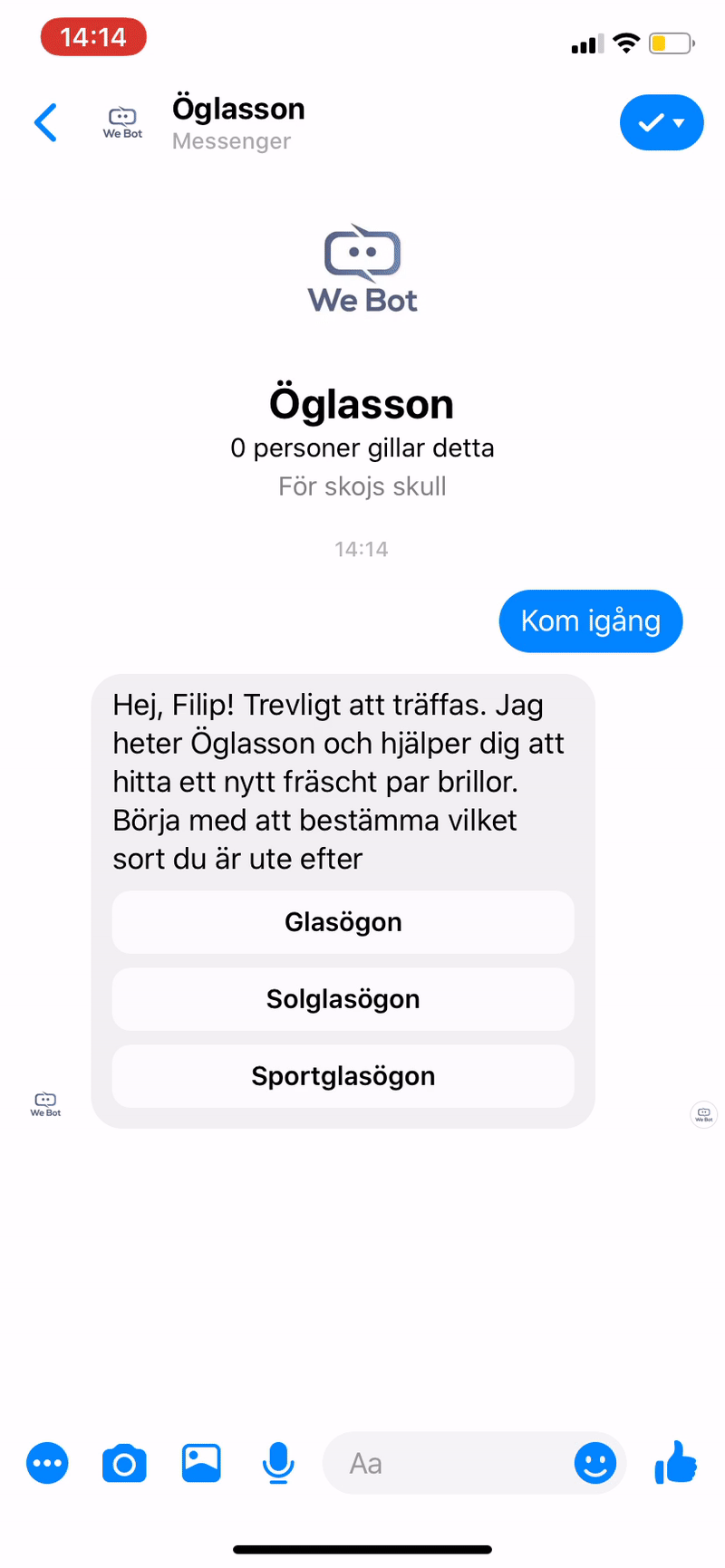This screenshot has height=1568, width=725.
Task: Send a thumbs-up like
Action: [675, 1461]
